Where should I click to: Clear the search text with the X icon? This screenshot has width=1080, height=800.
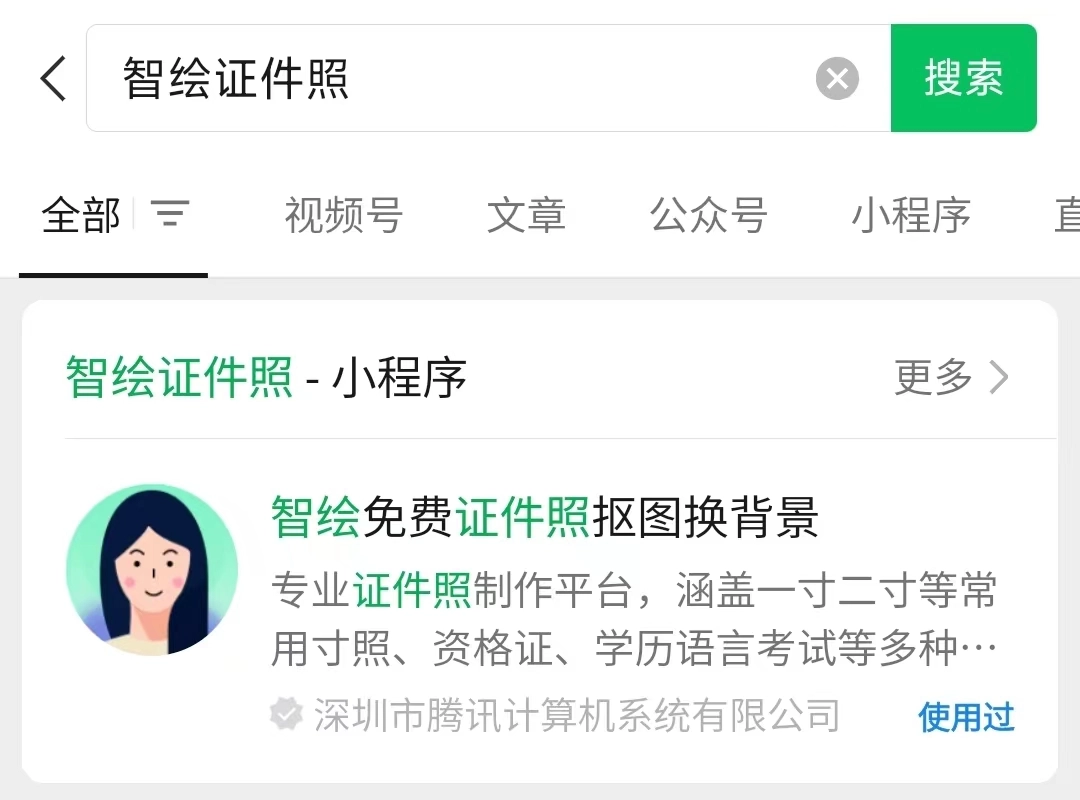[837, 78]
